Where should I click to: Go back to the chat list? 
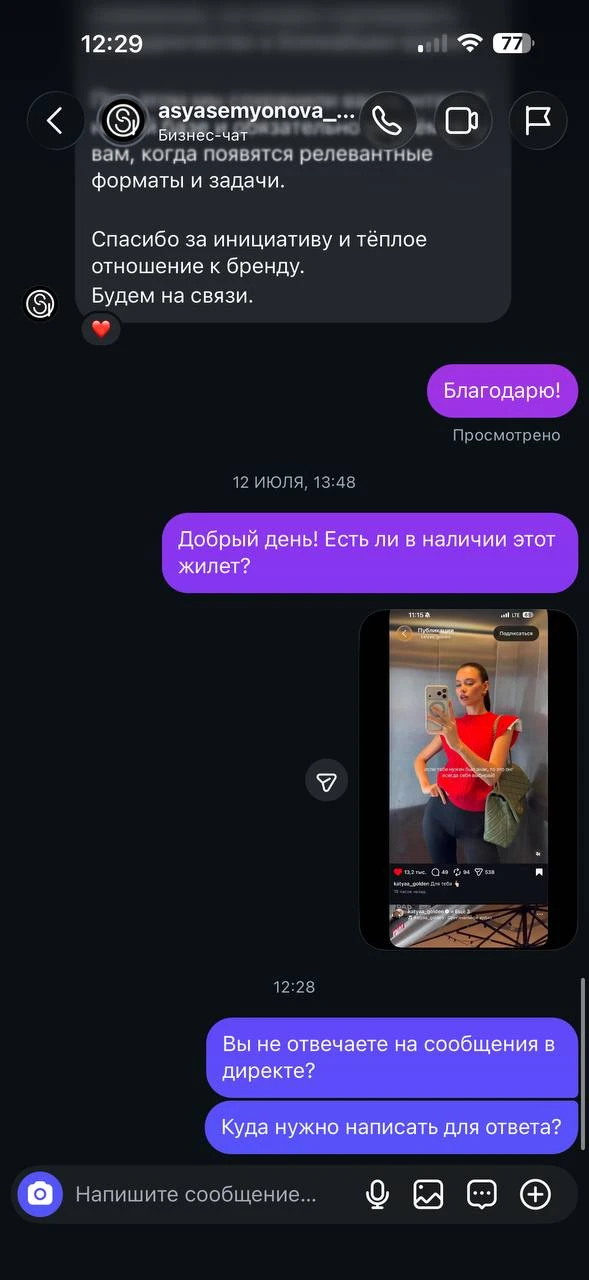55,121
